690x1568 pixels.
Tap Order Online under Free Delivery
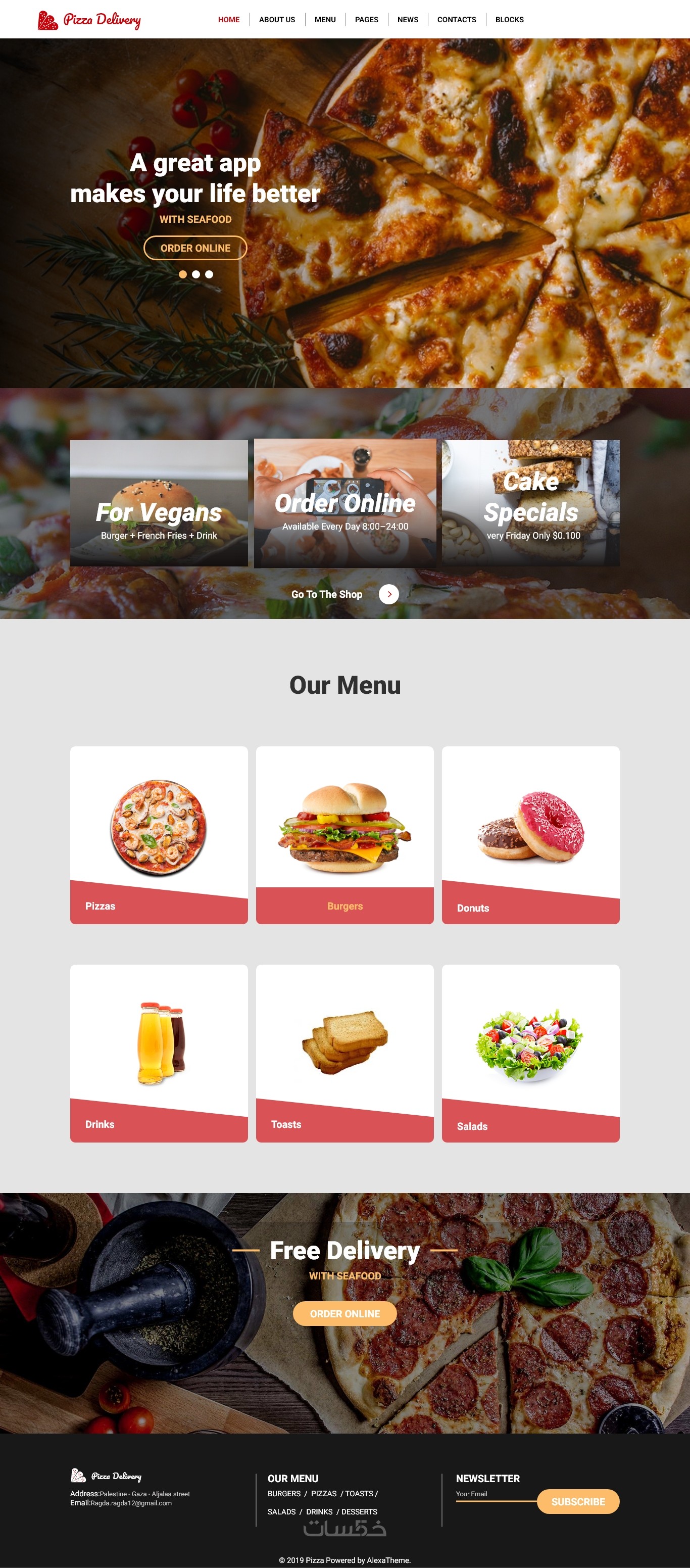click(344, 1313)
